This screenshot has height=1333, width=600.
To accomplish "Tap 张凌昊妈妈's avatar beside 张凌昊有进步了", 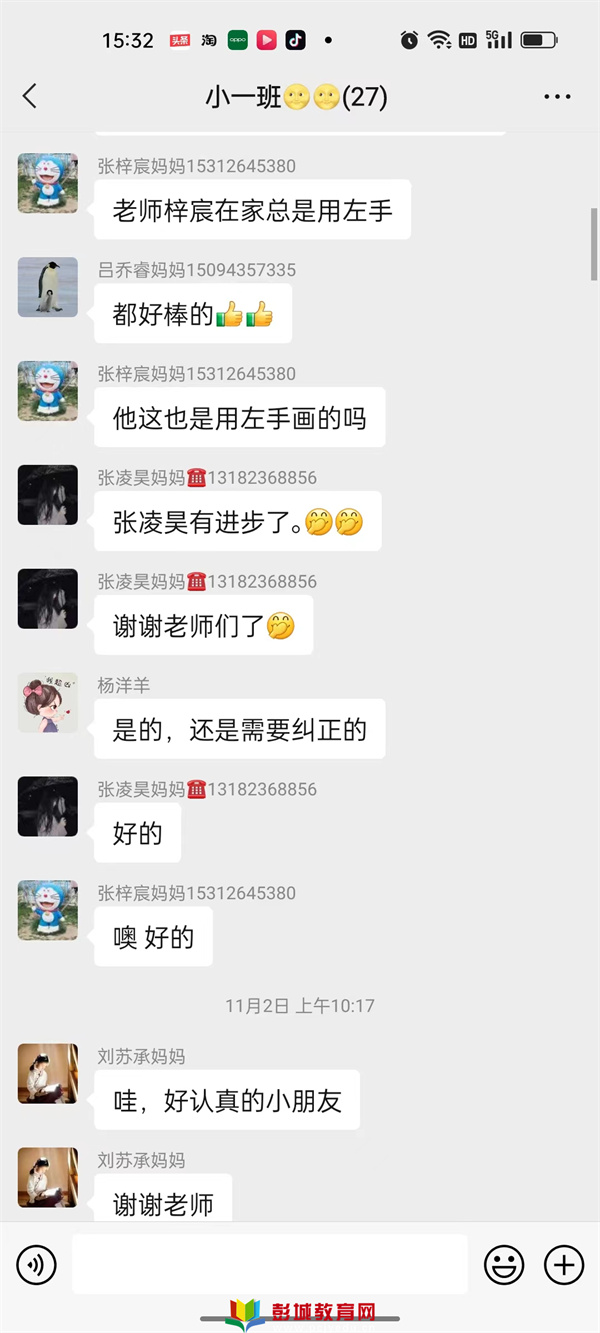I will point(48,495).
